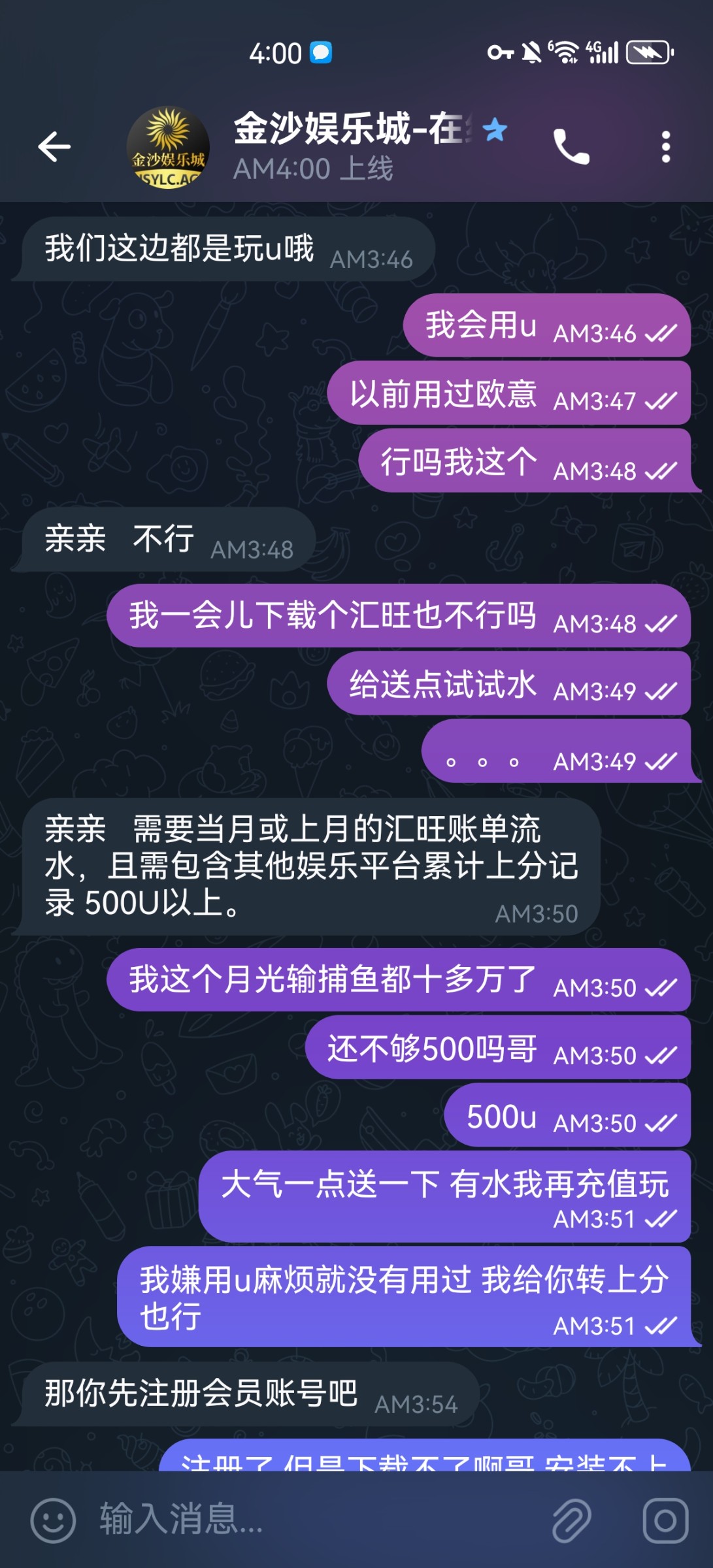Tap the clock showing 4:00 in status bar
The height and width of the screenshot is (1568, 713).
pyautogui.click(x=274, y=51)
